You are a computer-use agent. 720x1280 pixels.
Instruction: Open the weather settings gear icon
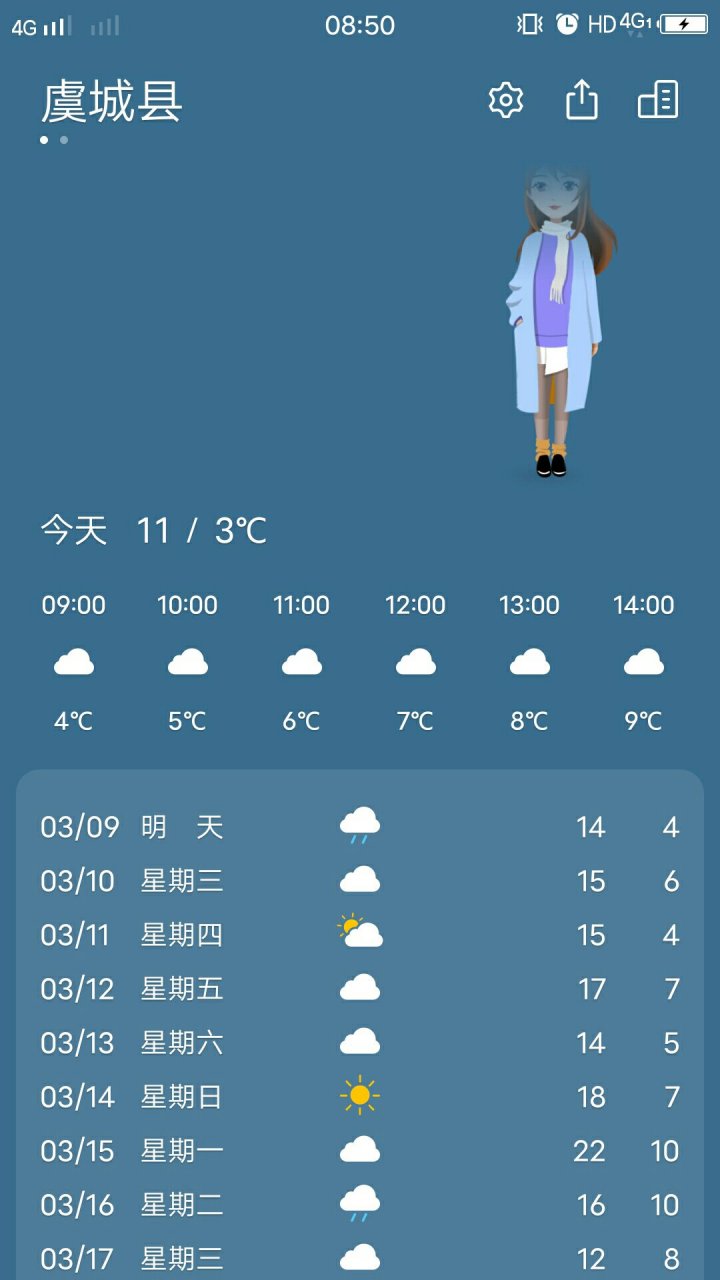(x=506, y=101)
